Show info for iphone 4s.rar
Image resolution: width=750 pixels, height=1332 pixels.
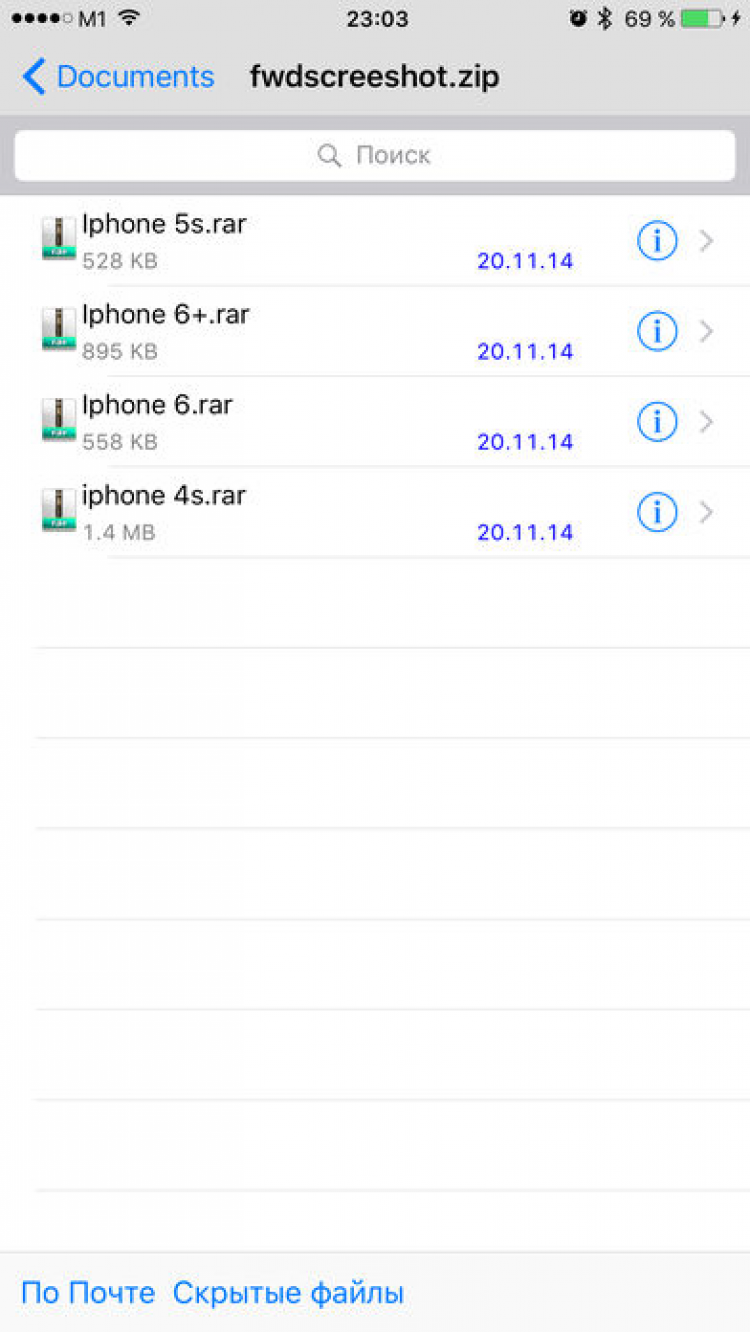pos(657,512)
